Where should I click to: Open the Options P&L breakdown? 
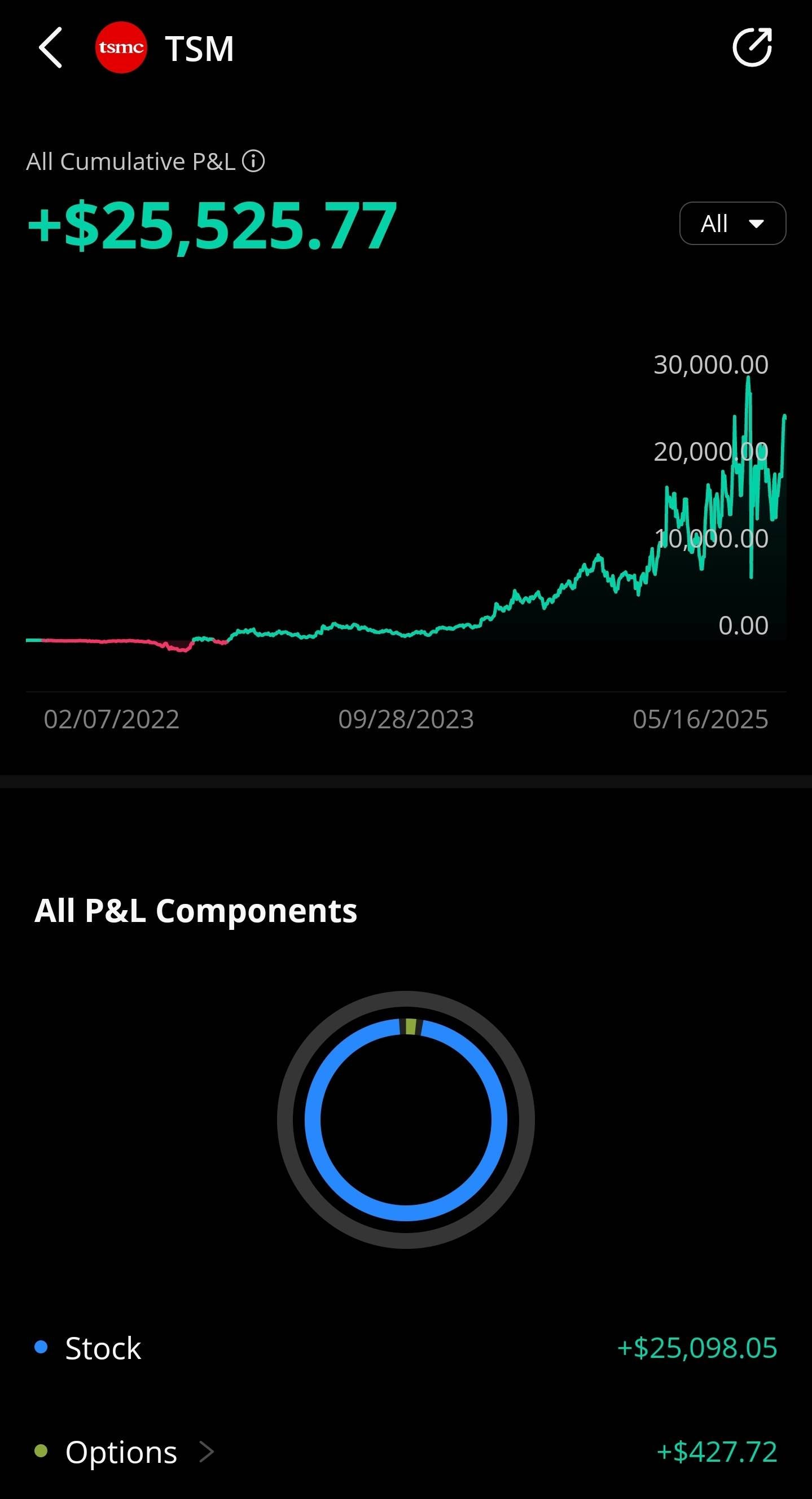click(x=406, y=1452)
